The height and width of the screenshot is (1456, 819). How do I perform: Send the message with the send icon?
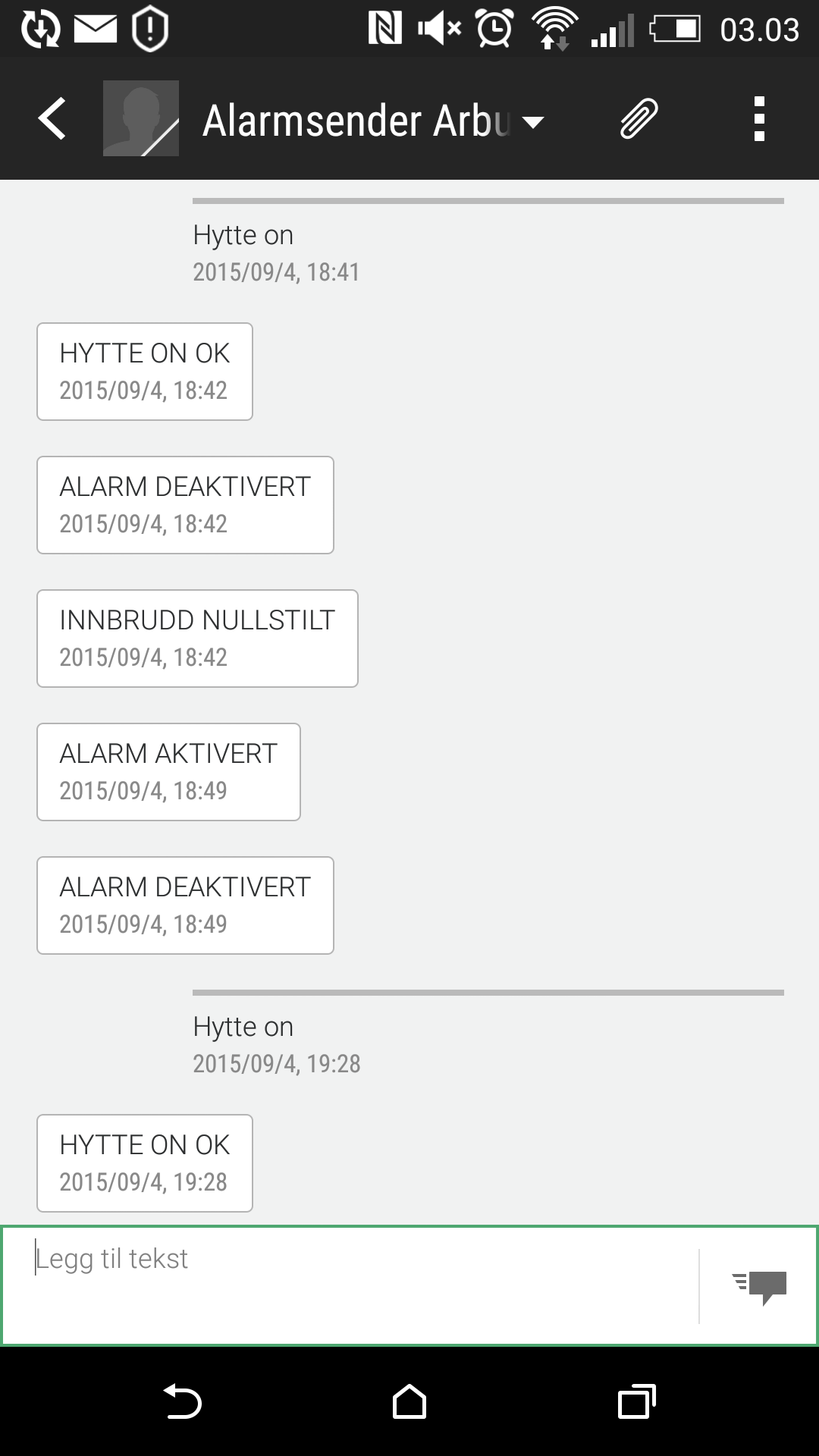coord(759,1286)
